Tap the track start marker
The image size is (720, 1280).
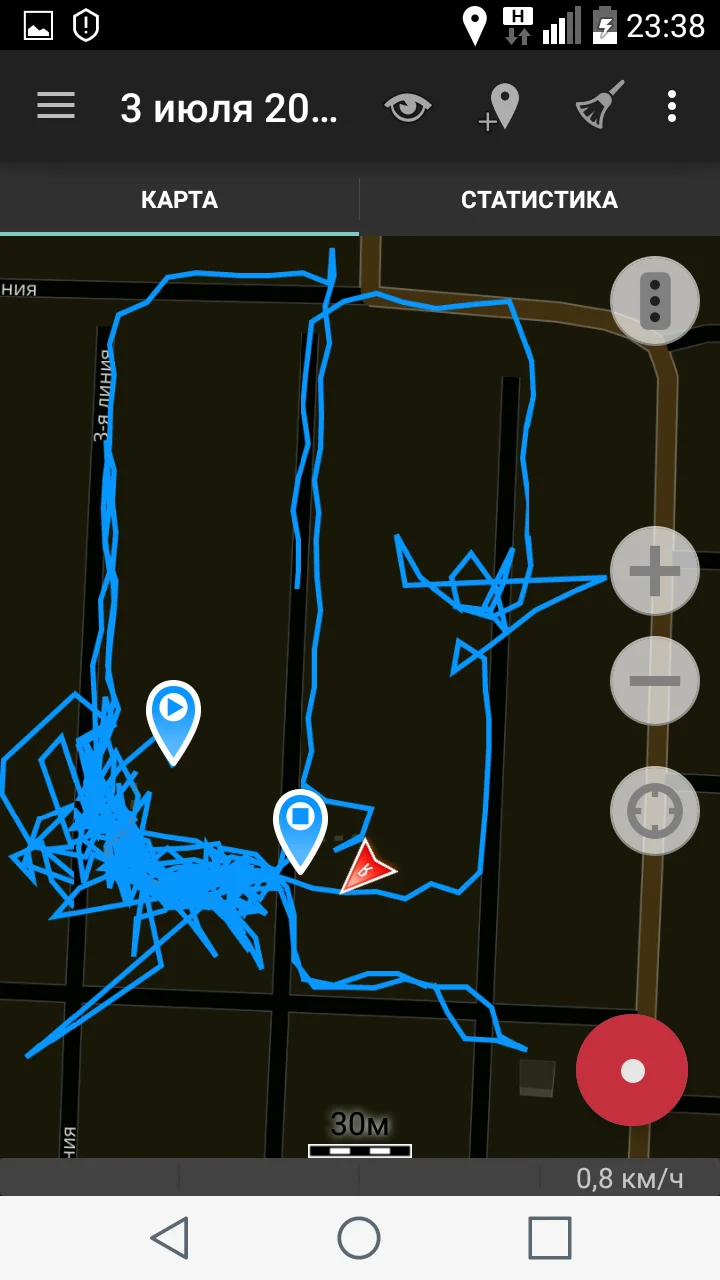click(173, 712)
